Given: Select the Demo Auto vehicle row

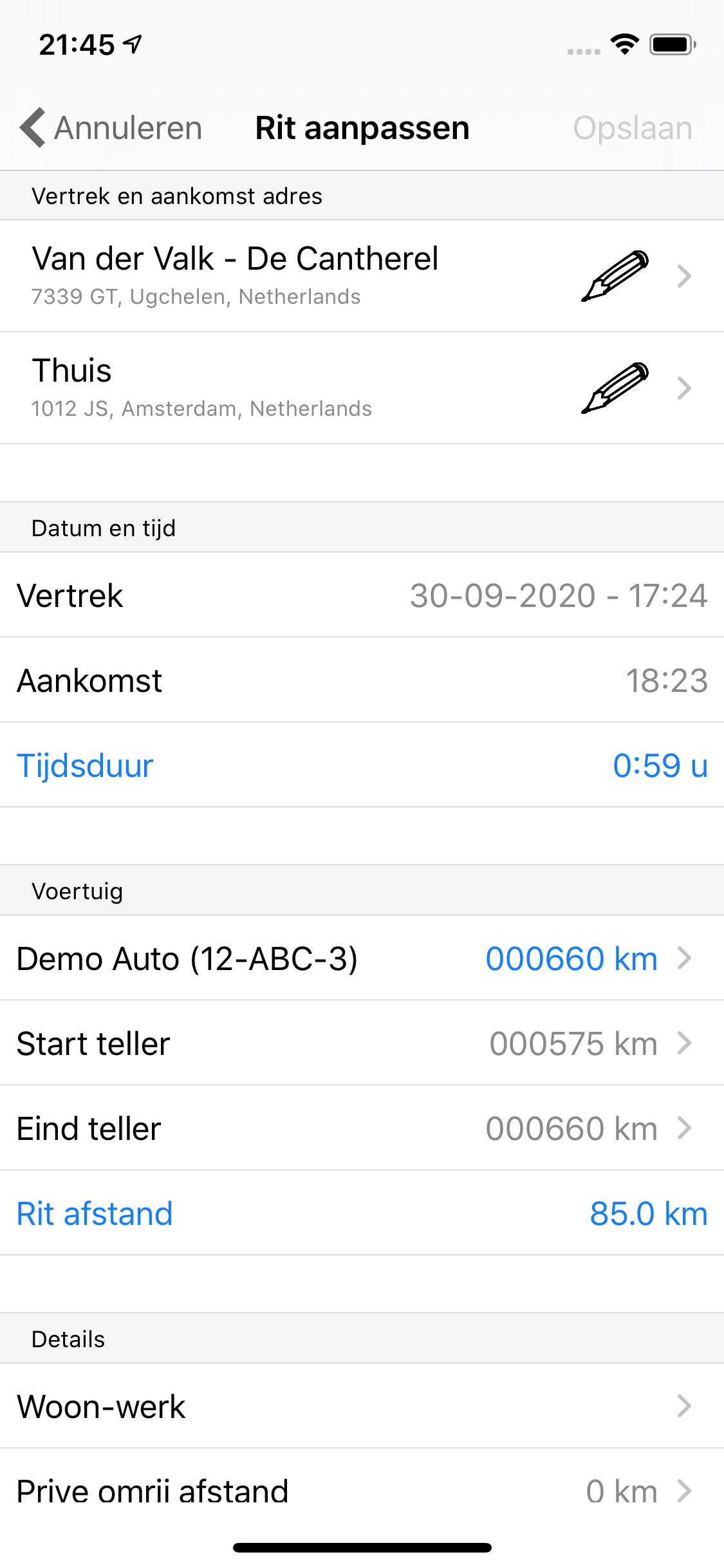Looking at the screenshot, I should point(362,958).
